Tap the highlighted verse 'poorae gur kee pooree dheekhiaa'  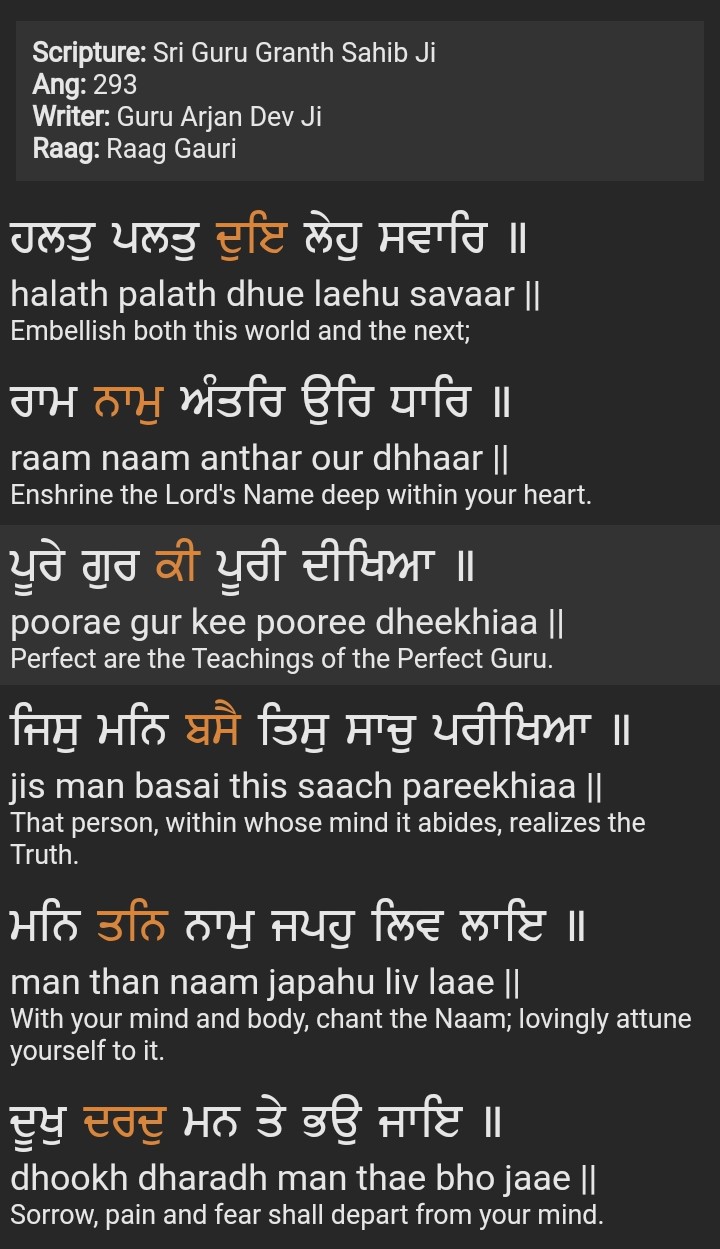288,623
